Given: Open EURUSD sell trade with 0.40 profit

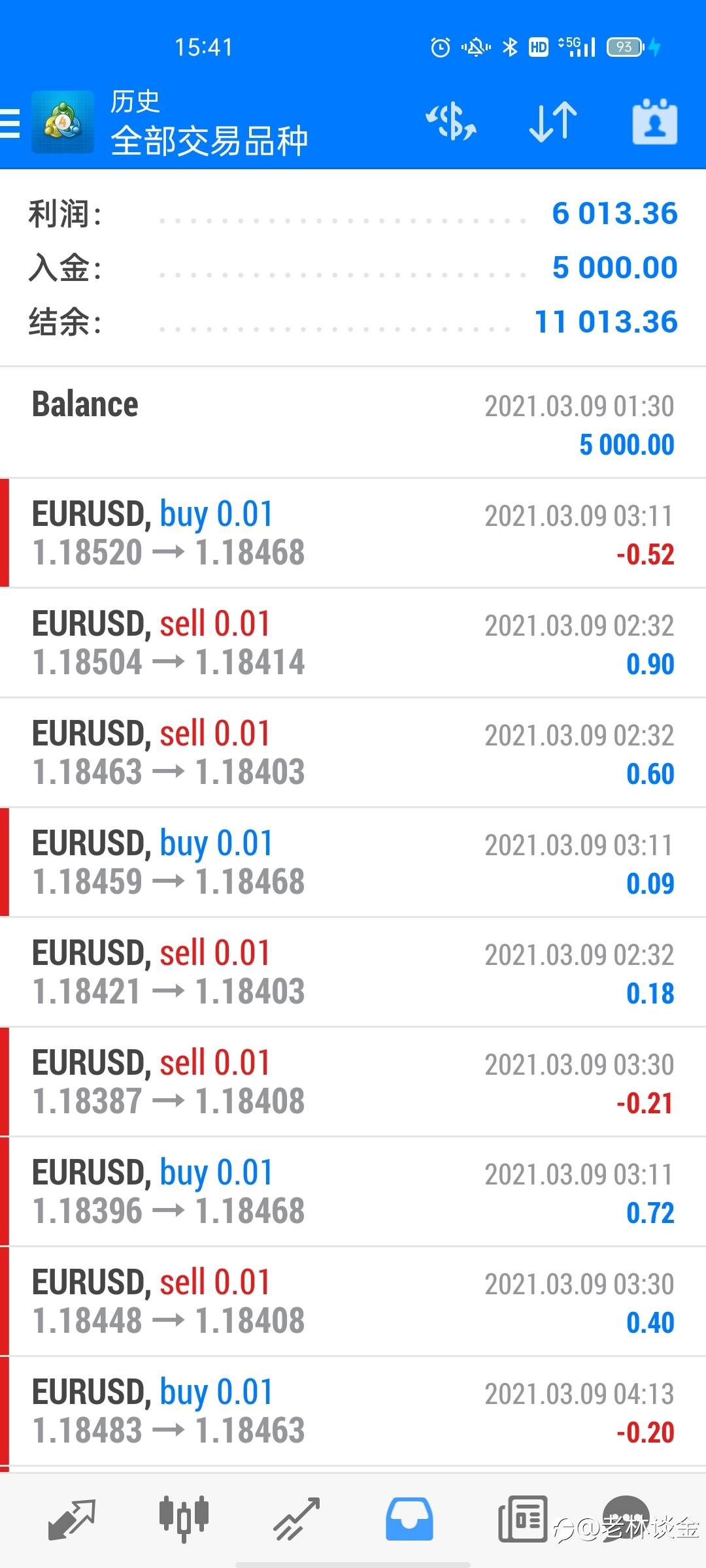Looking at the screenshot, I should pos(353,1301).
